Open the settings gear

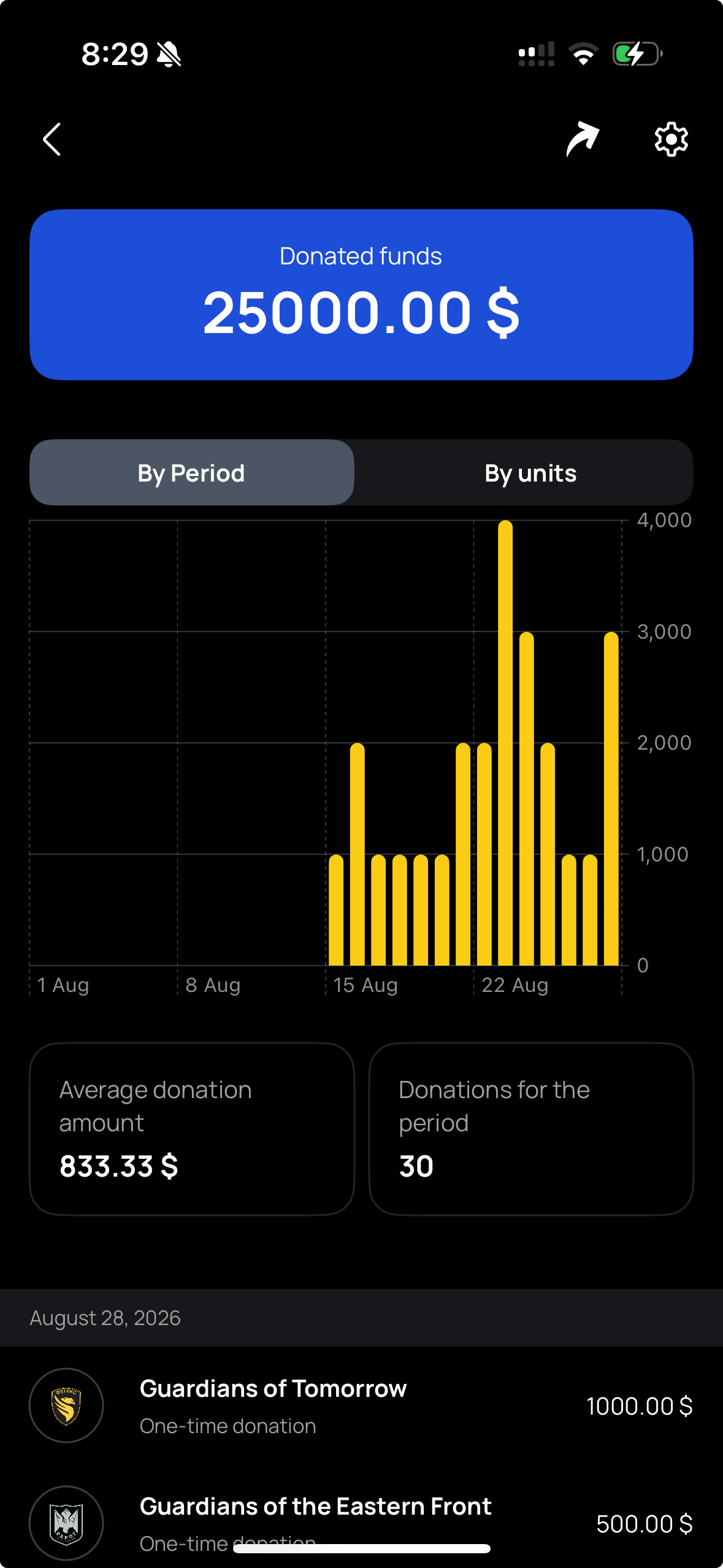point(671,139)
